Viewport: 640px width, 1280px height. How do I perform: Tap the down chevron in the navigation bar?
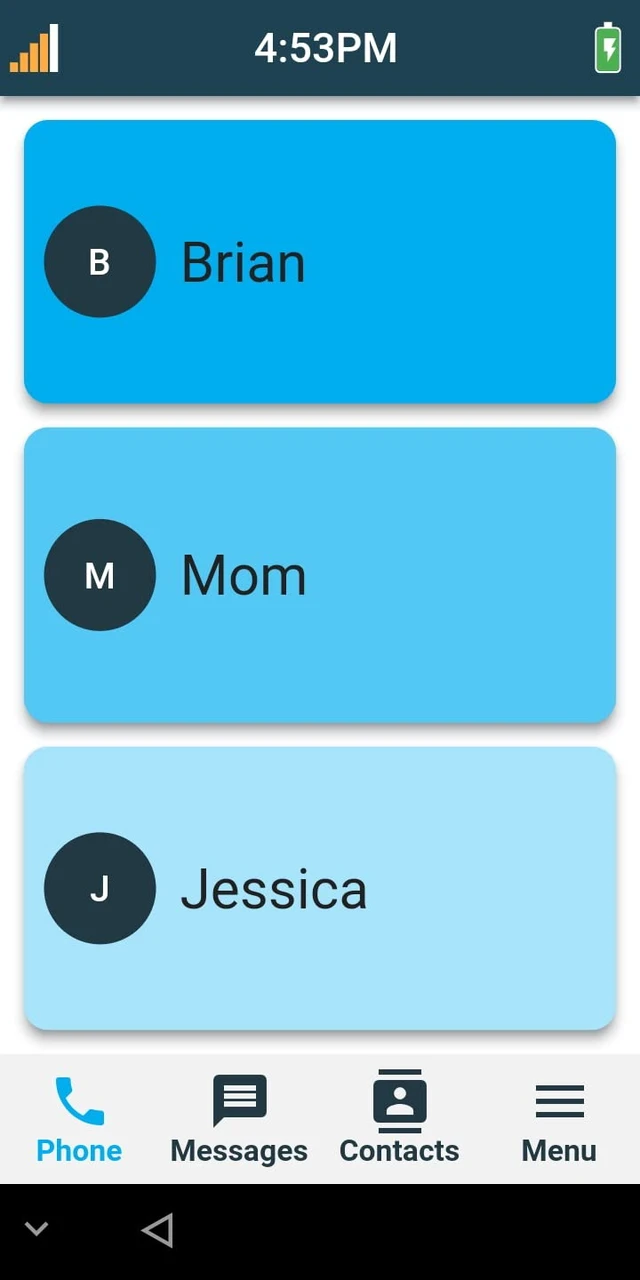pyautogui.click(x=36, y=1229)
